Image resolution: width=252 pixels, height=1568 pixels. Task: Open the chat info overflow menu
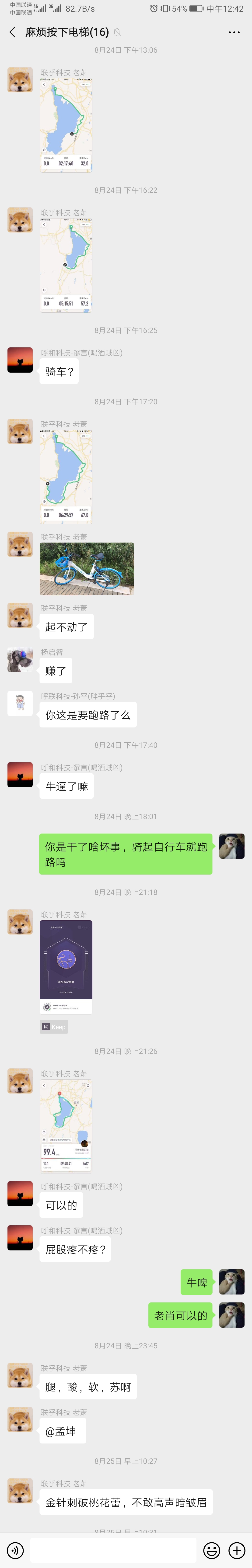click(x=234, y=32)
